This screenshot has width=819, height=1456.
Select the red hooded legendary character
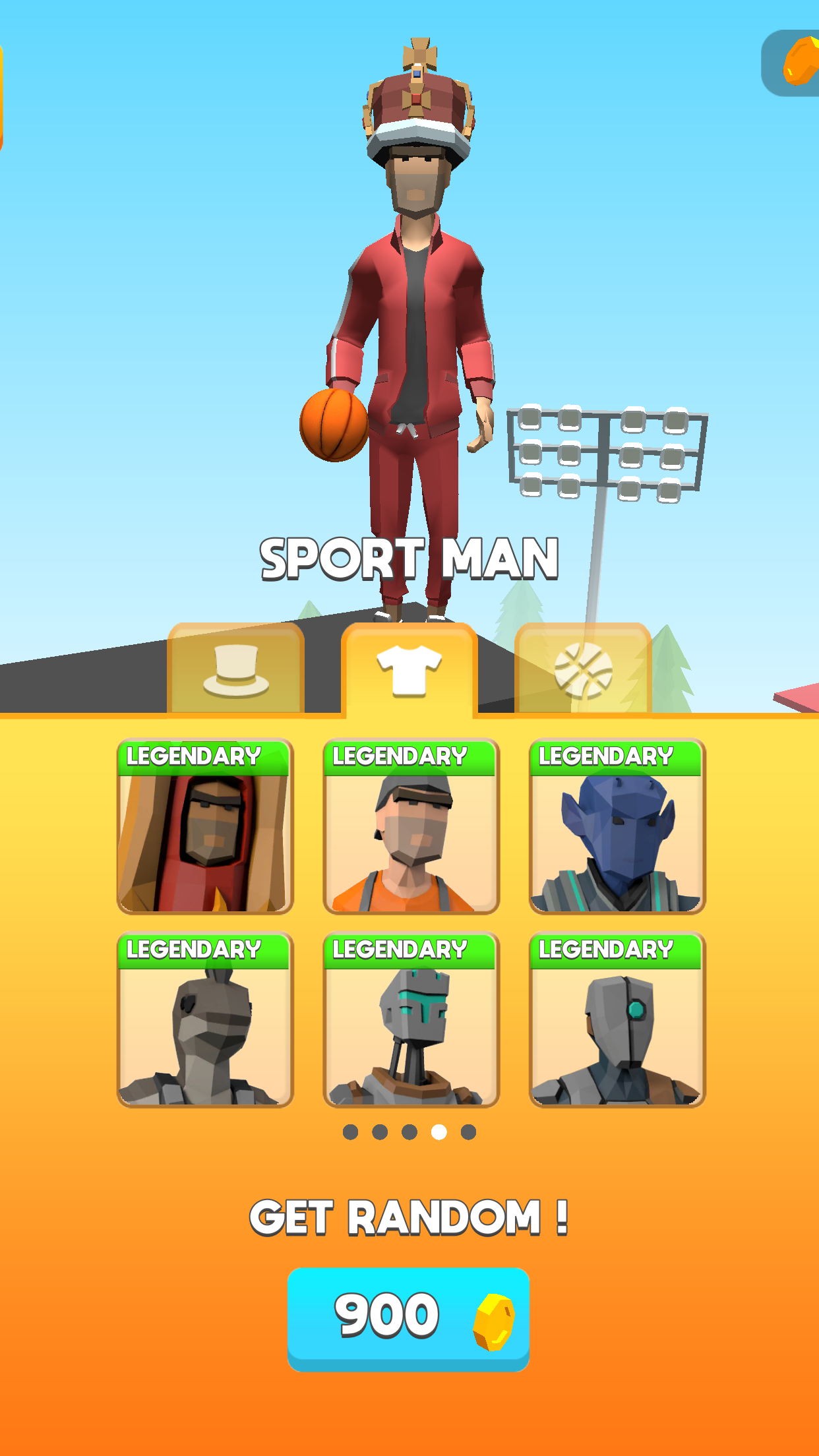(205, 826)
